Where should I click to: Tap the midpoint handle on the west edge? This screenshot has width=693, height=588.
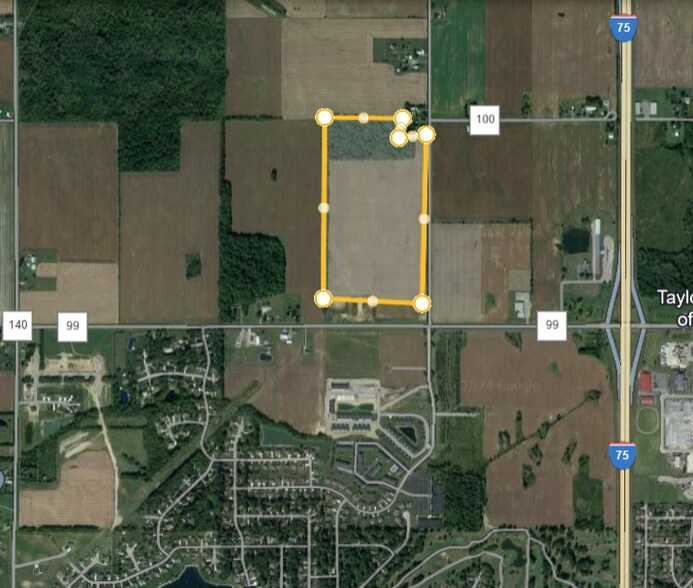pyautogui.click(x=324, y=208)
